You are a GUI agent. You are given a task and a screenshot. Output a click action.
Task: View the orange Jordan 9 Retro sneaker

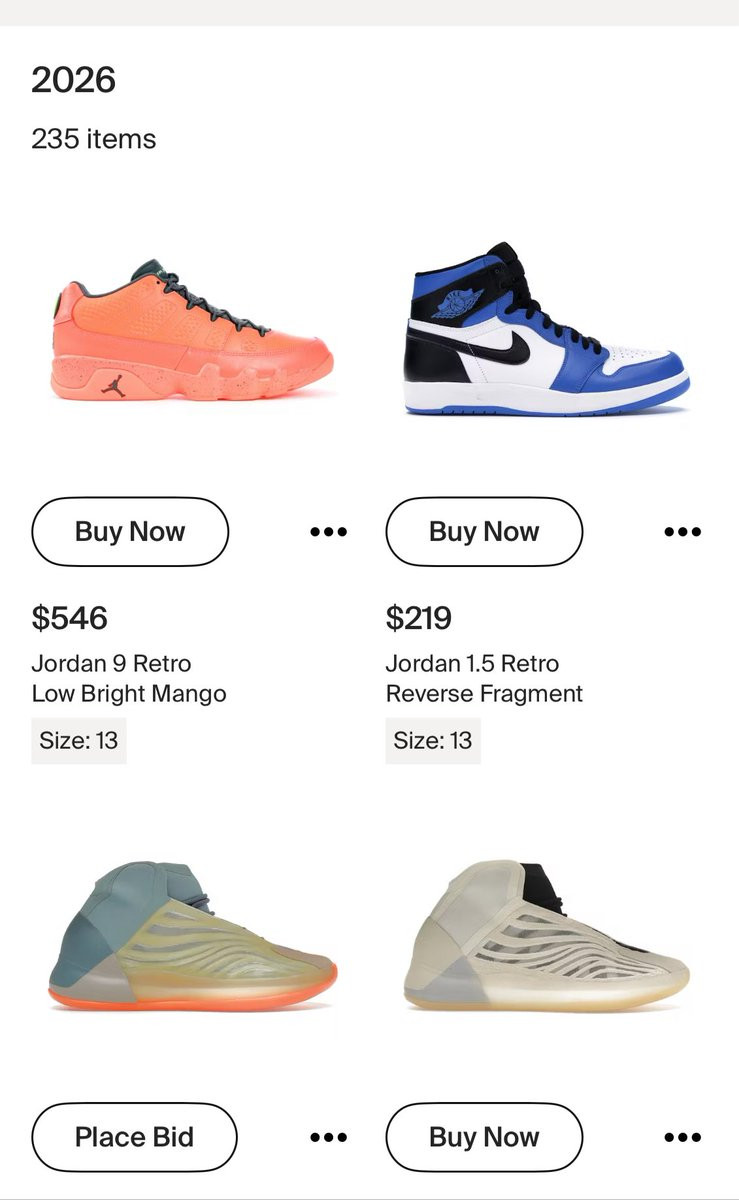click(191, 332)
